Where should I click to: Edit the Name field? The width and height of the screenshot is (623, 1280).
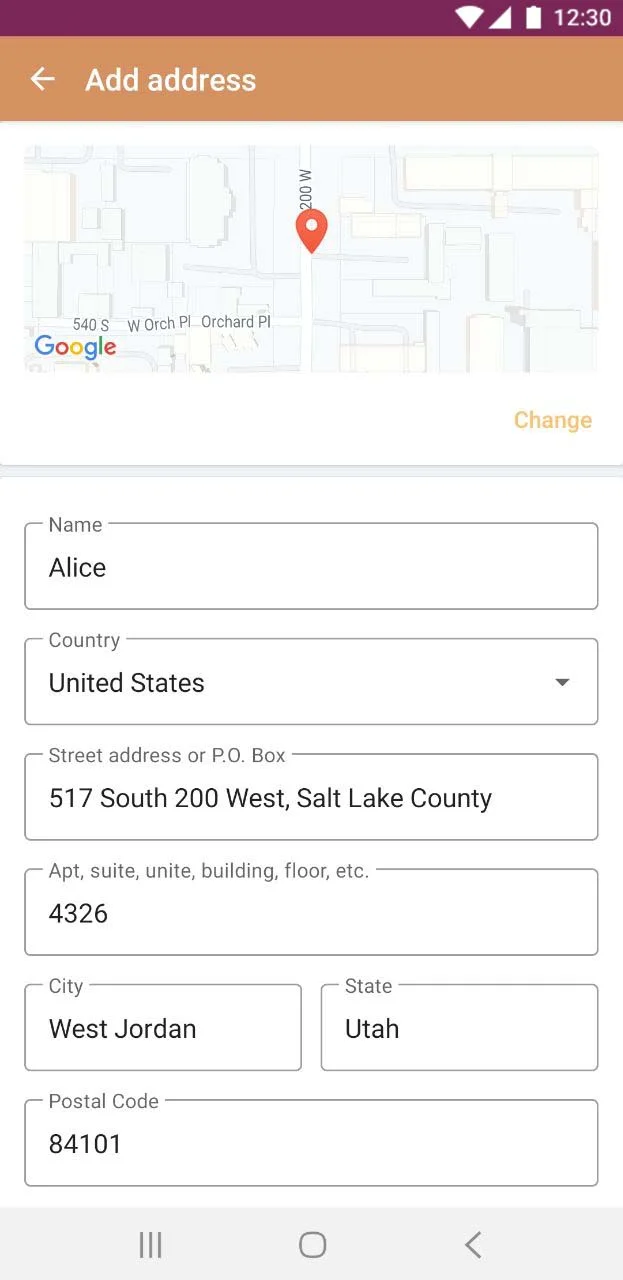point(311,567)
